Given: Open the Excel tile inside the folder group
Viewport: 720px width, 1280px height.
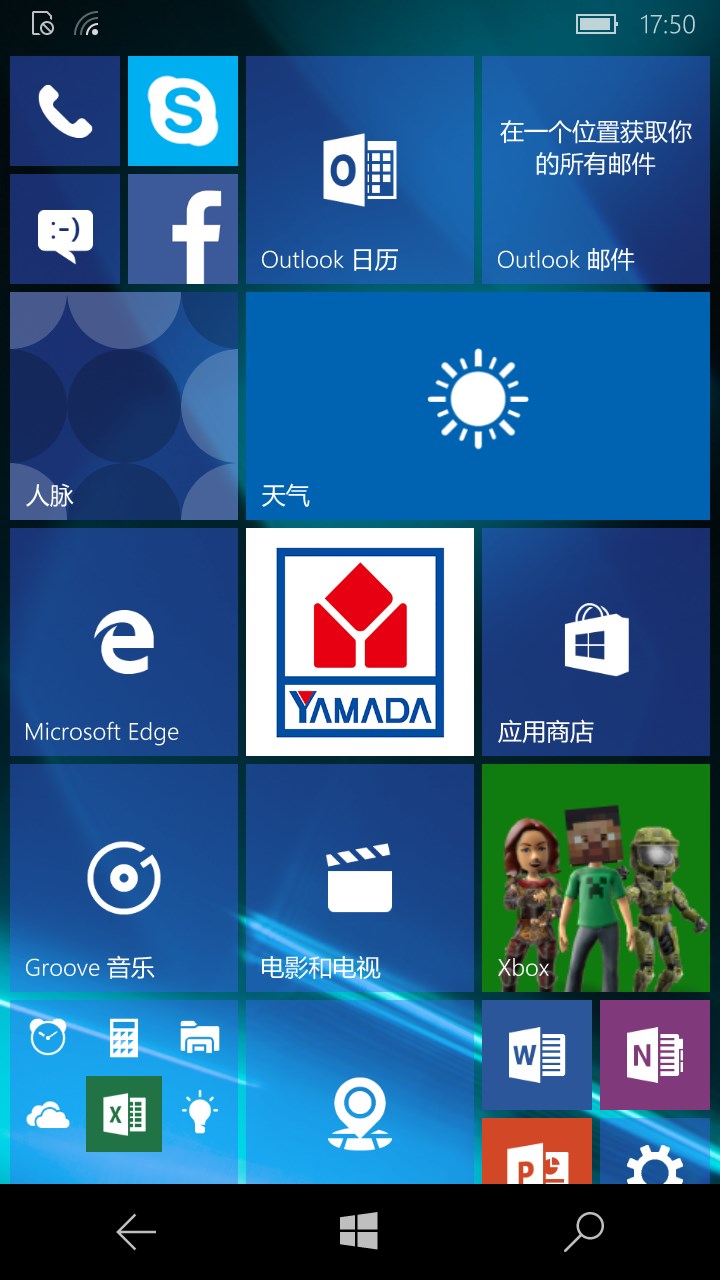Looking at the screenshot, I should tap(123, 1114).
